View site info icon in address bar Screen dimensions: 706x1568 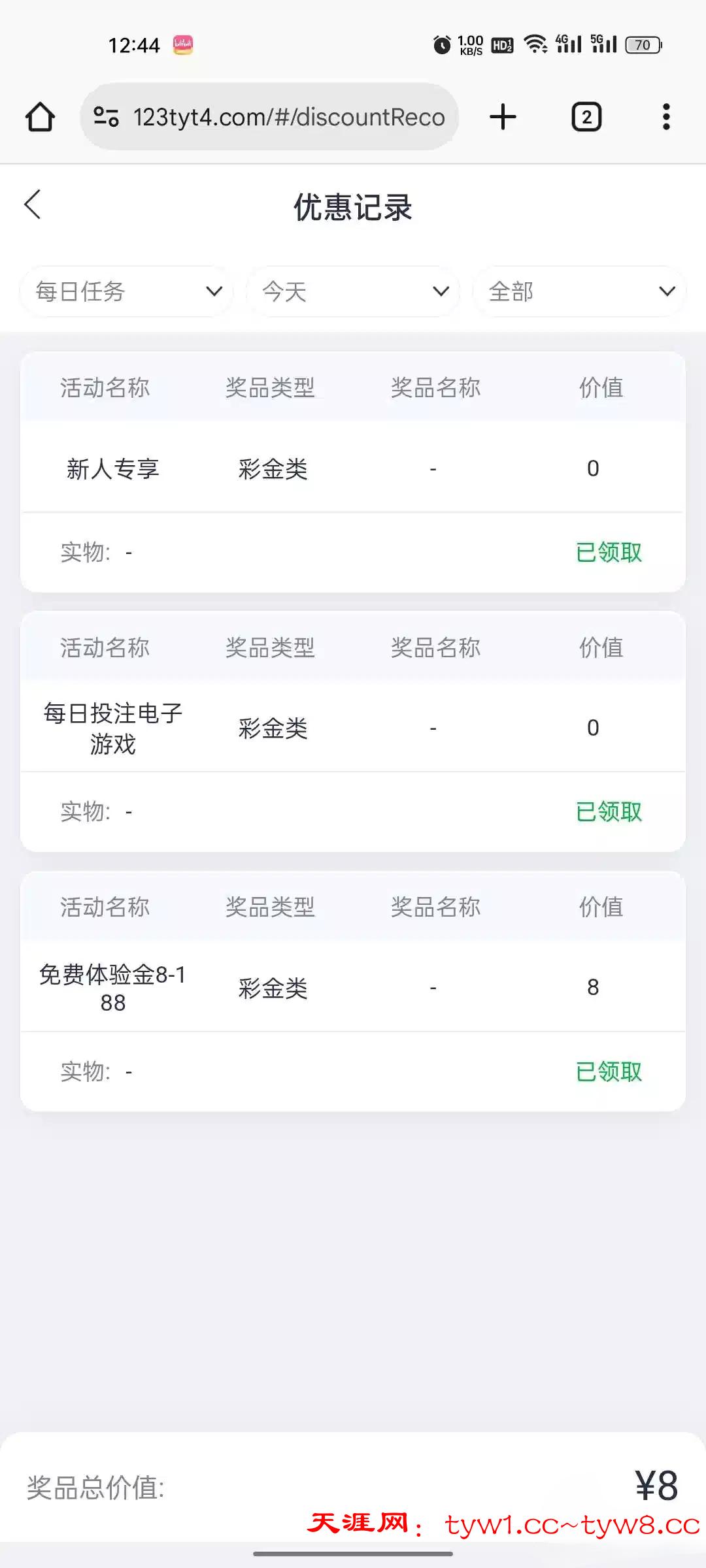coord(106,118)
